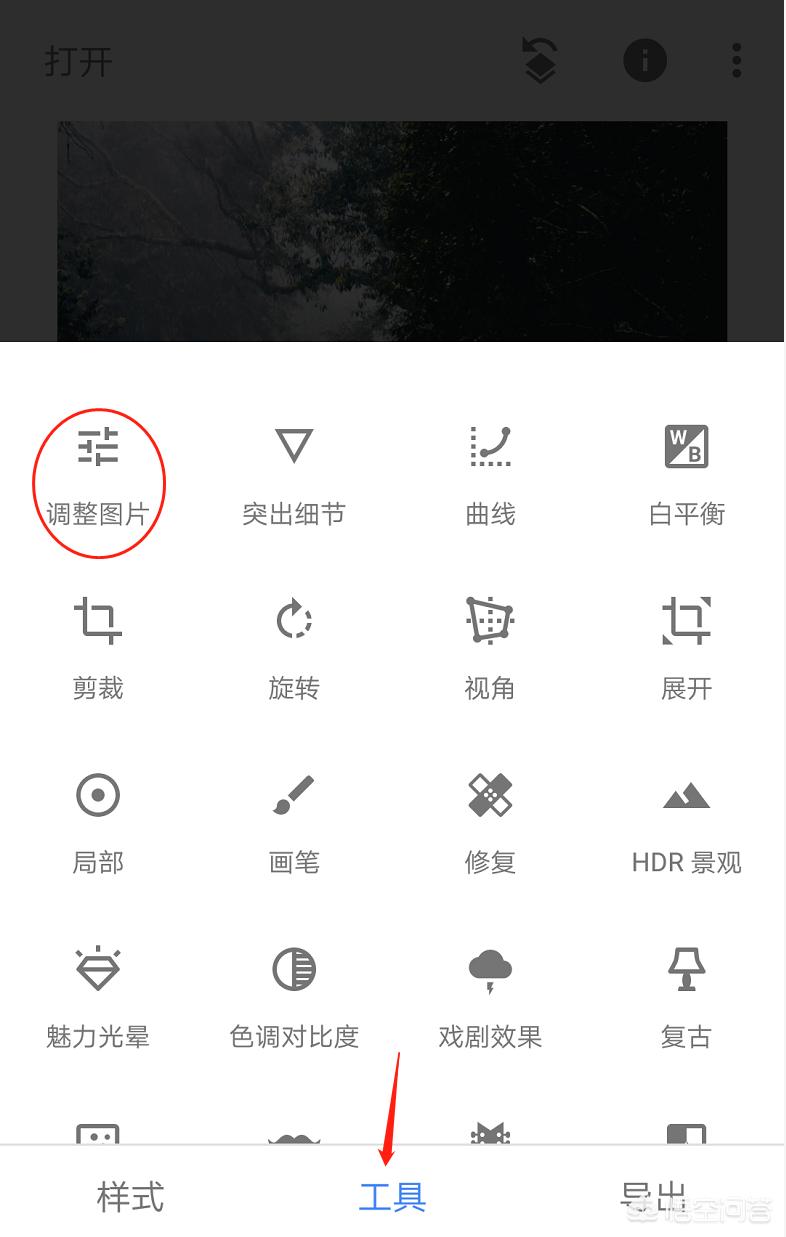Open the 局部 (Selective) adjustment tool
The width and height of the screenshot is (786, 1237).
[x=97, y=820]
